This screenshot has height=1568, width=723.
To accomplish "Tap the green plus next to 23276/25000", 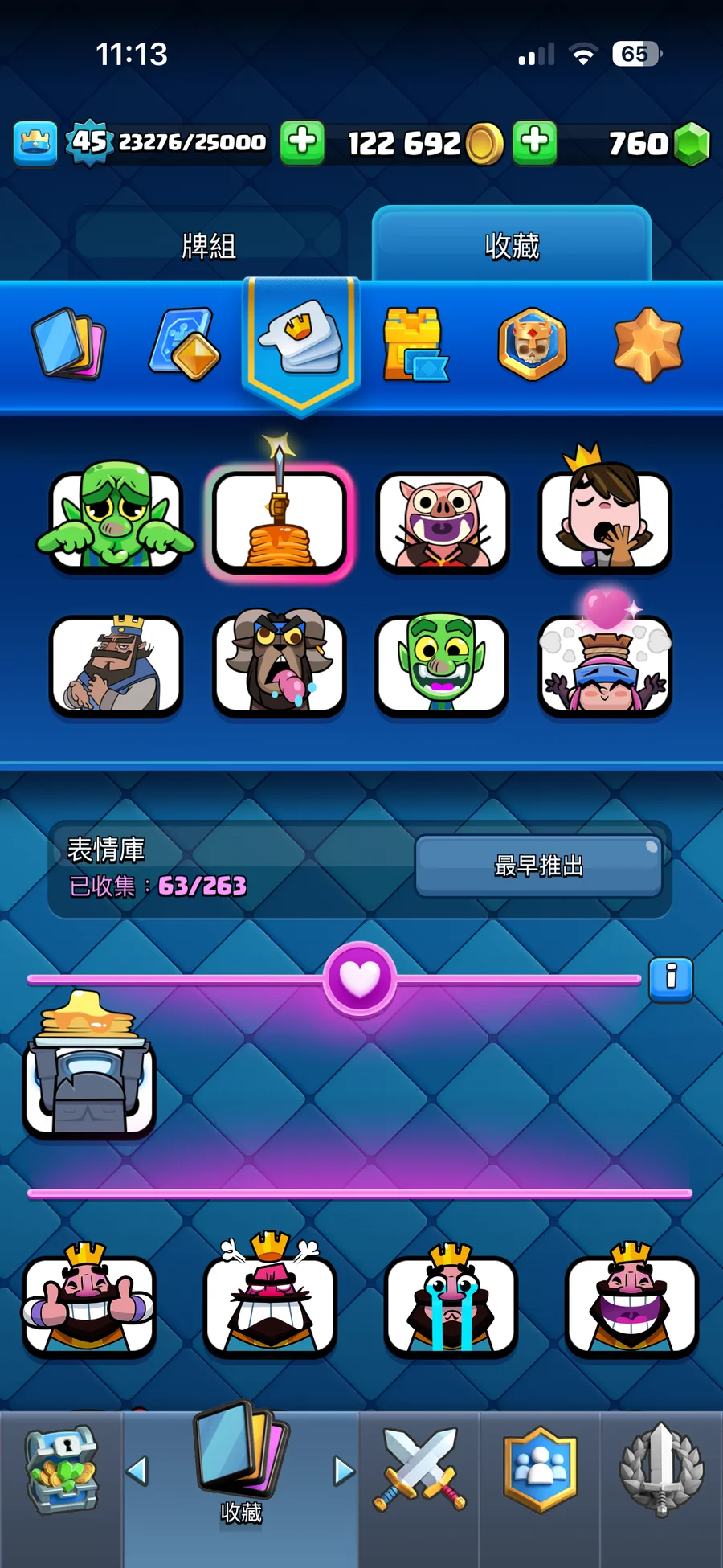I will [302, 143].
